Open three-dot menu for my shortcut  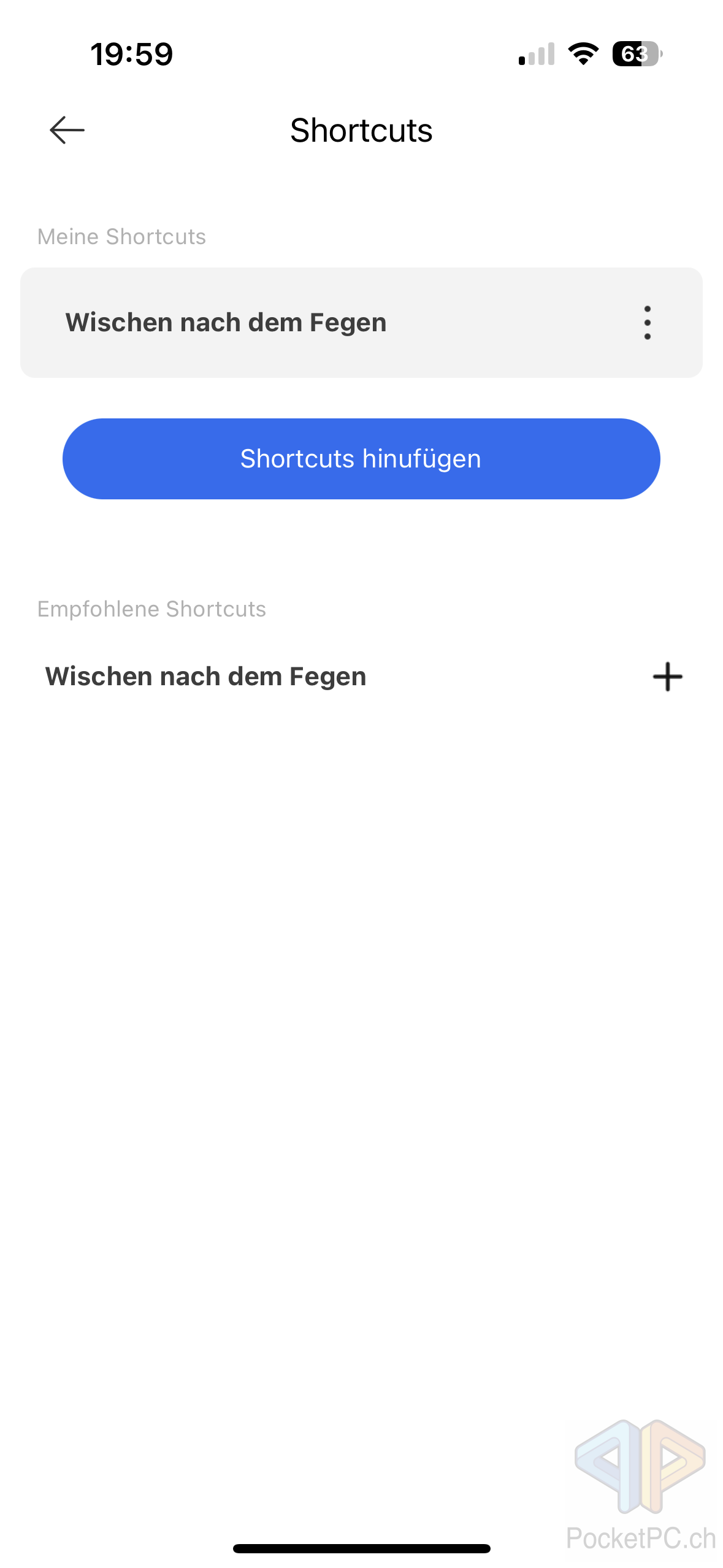point(647,323)
